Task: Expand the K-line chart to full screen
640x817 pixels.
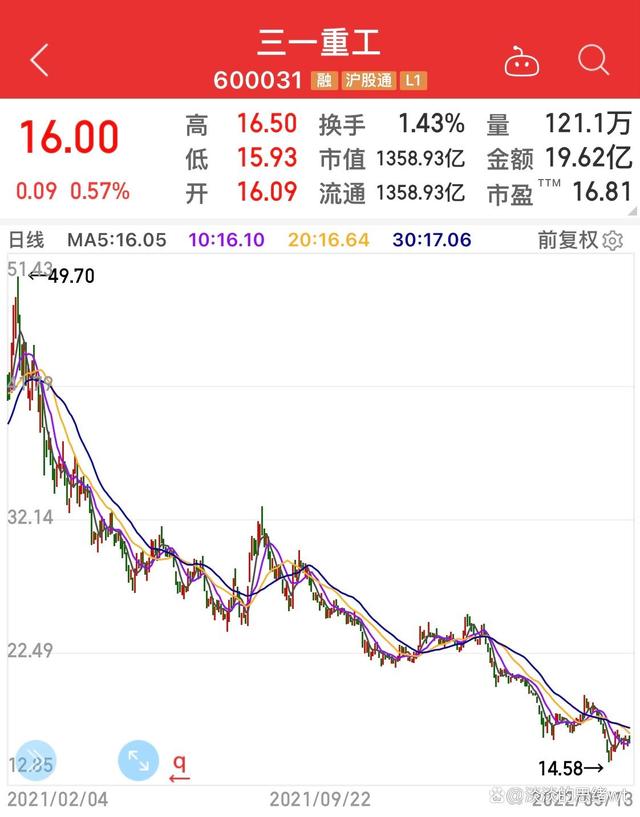Action: pos(138,761)
